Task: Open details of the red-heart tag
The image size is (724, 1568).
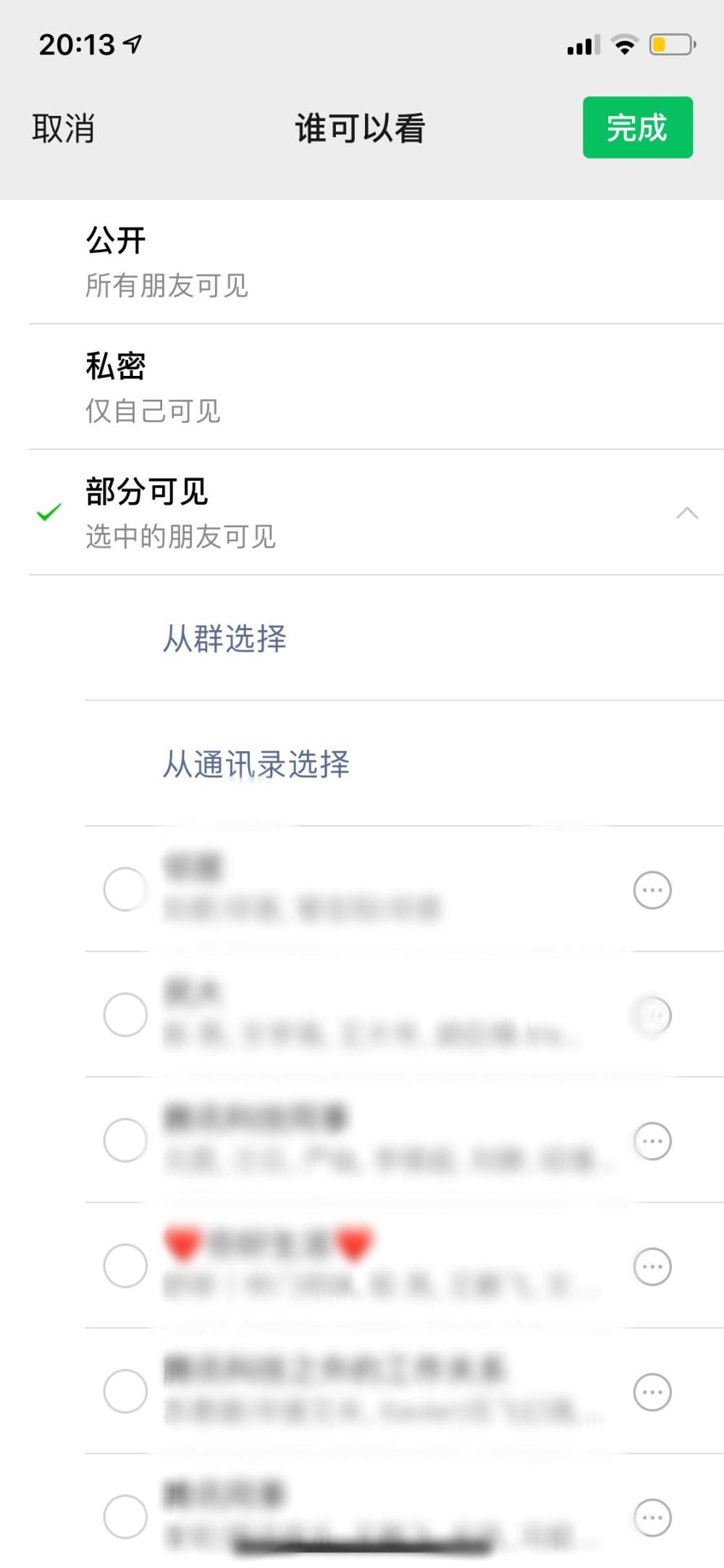Action: (652, 1266)
